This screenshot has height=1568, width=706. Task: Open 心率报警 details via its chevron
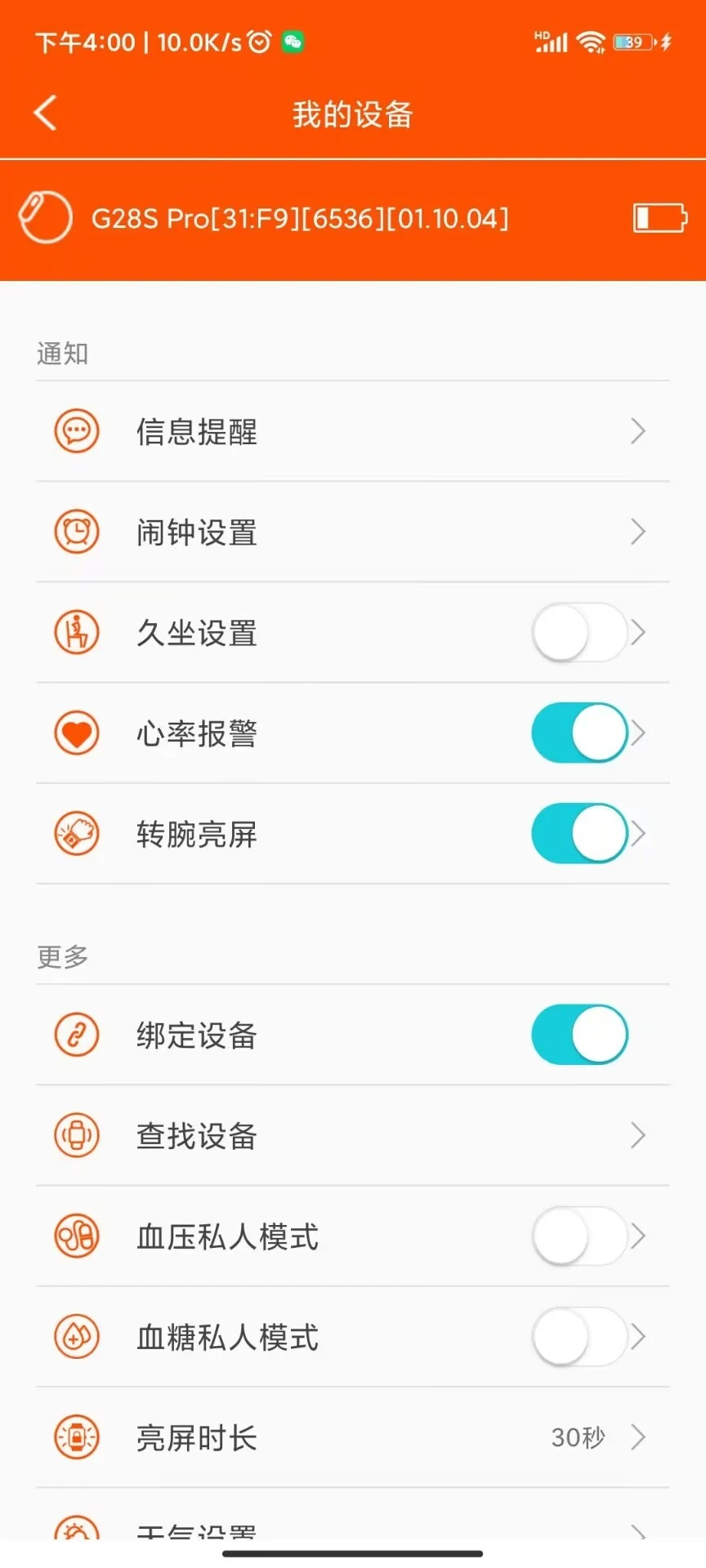pyautogui.click(x=639, y=733)
